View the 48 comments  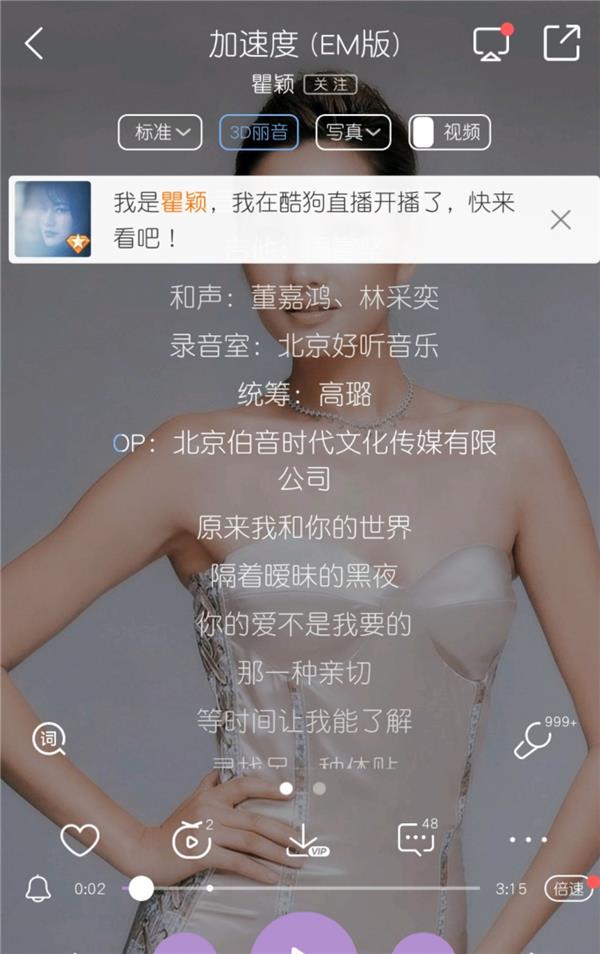click(x=415, y=840)
